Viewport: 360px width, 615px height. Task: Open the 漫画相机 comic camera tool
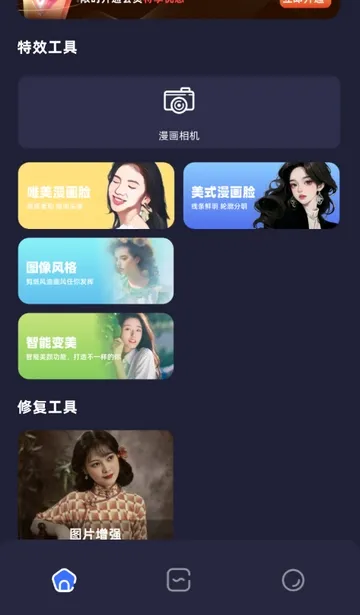pos(179,112)
